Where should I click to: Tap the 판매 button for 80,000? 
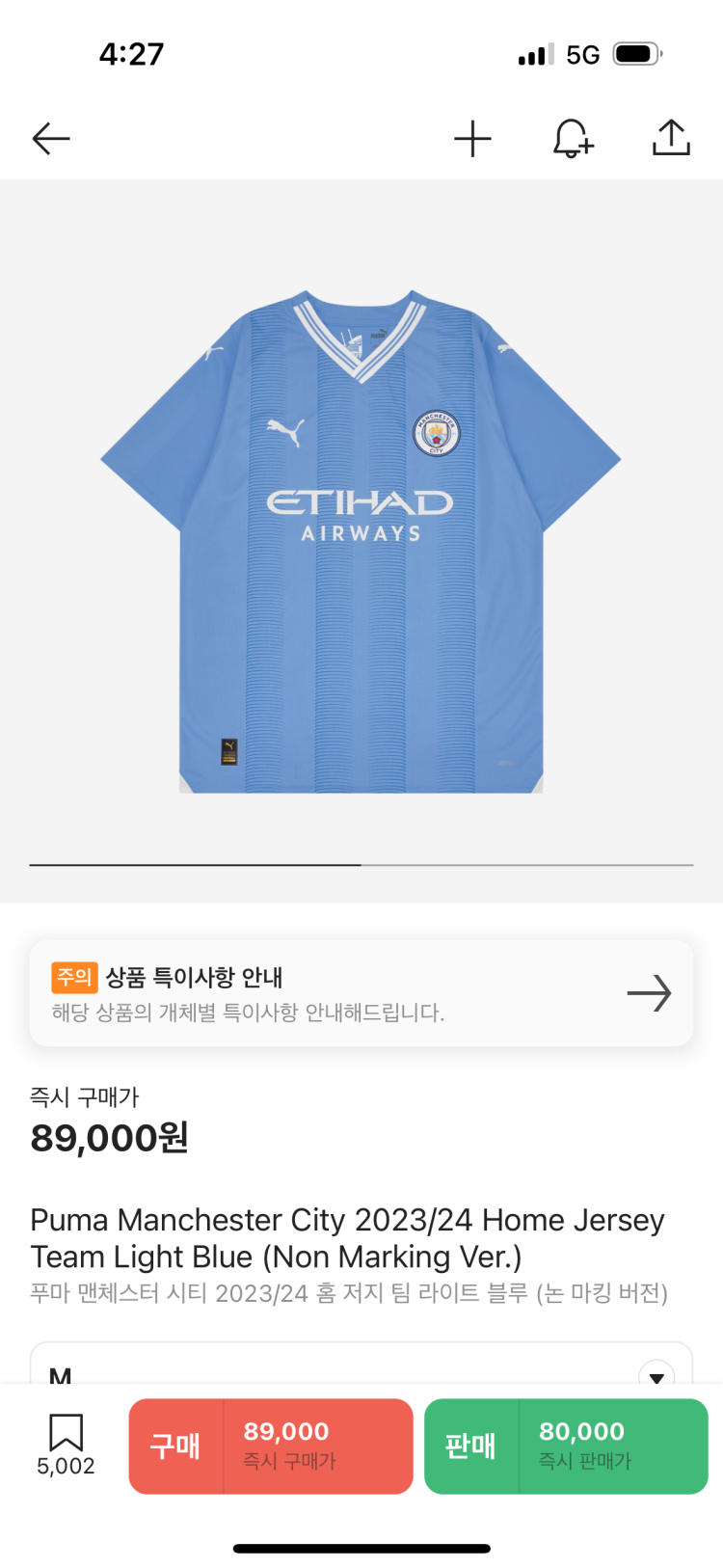tap(566, 1446)
